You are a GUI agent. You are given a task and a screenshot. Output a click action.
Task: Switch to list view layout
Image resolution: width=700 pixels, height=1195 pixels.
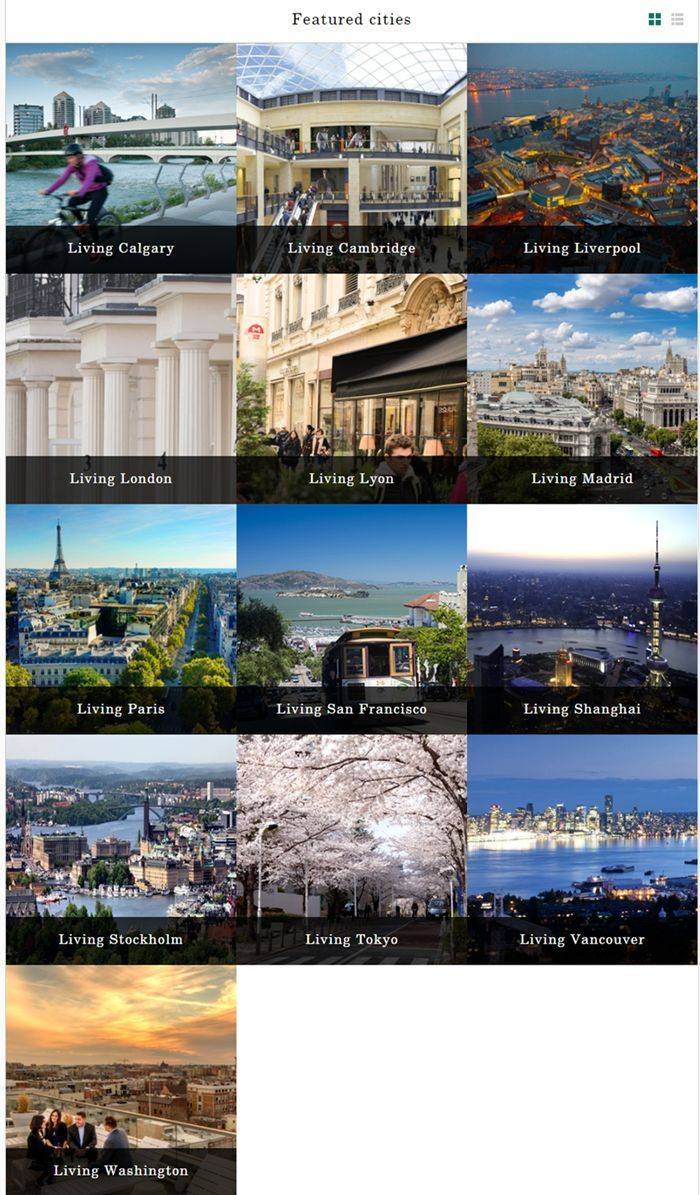tap(677, 19)
